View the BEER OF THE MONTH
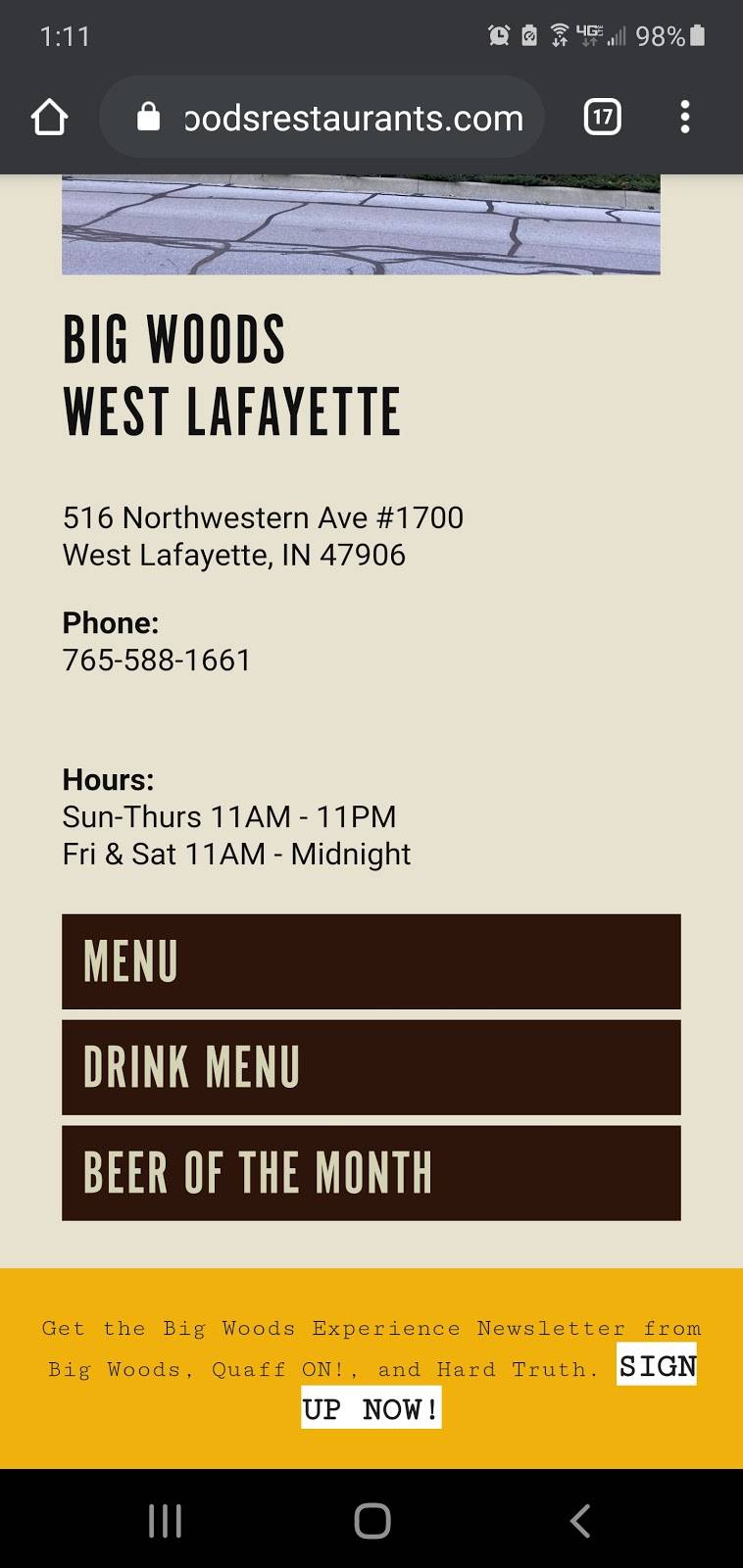The image size is (743, 1568). click(371, 1172)
